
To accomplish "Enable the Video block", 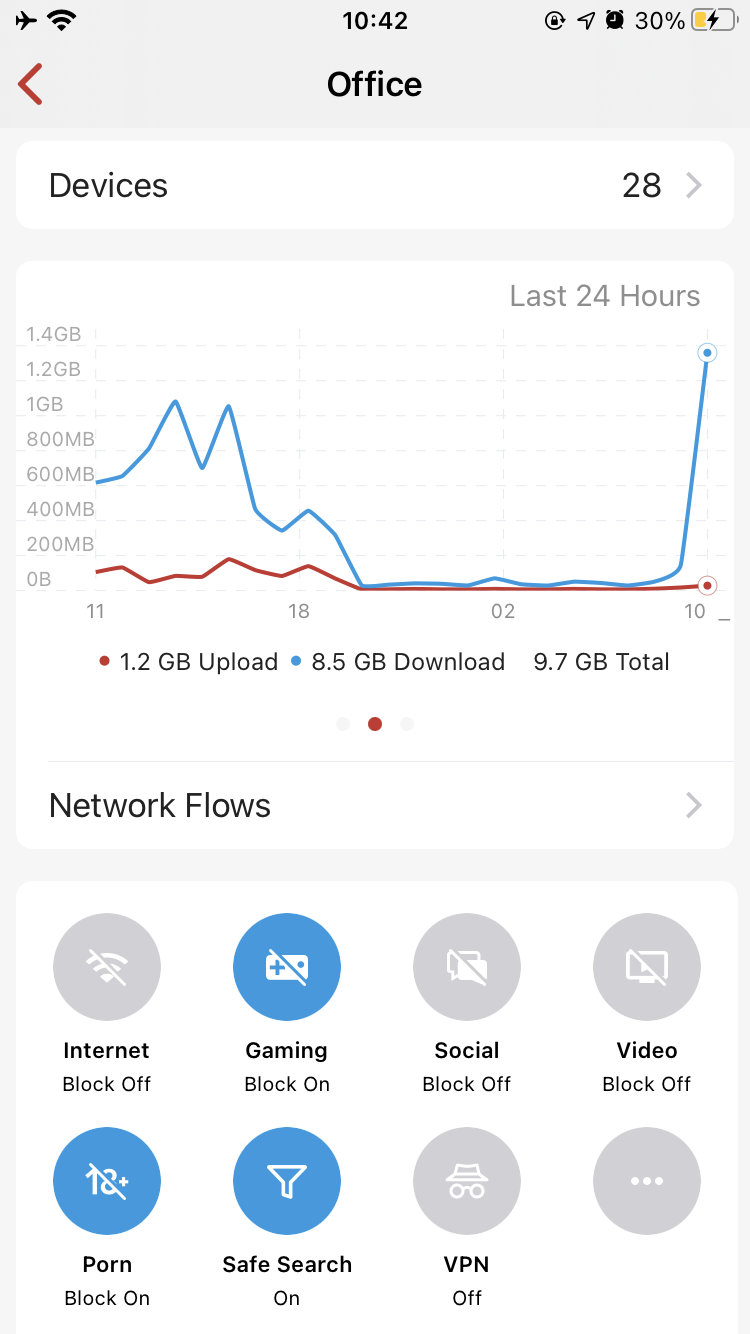I will click(x=647, y=967).
